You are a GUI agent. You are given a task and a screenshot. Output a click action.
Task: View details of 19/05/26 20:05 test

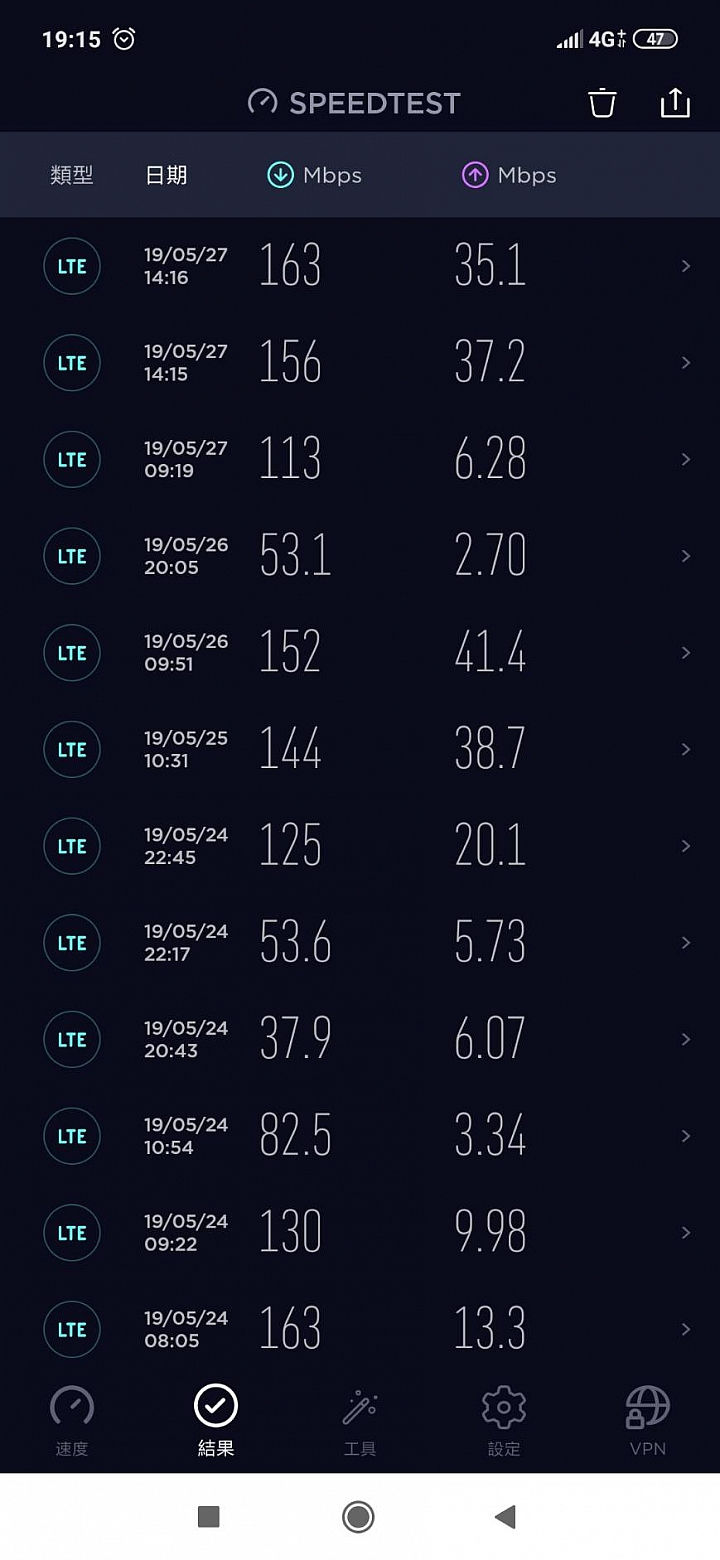click(360, 556)
